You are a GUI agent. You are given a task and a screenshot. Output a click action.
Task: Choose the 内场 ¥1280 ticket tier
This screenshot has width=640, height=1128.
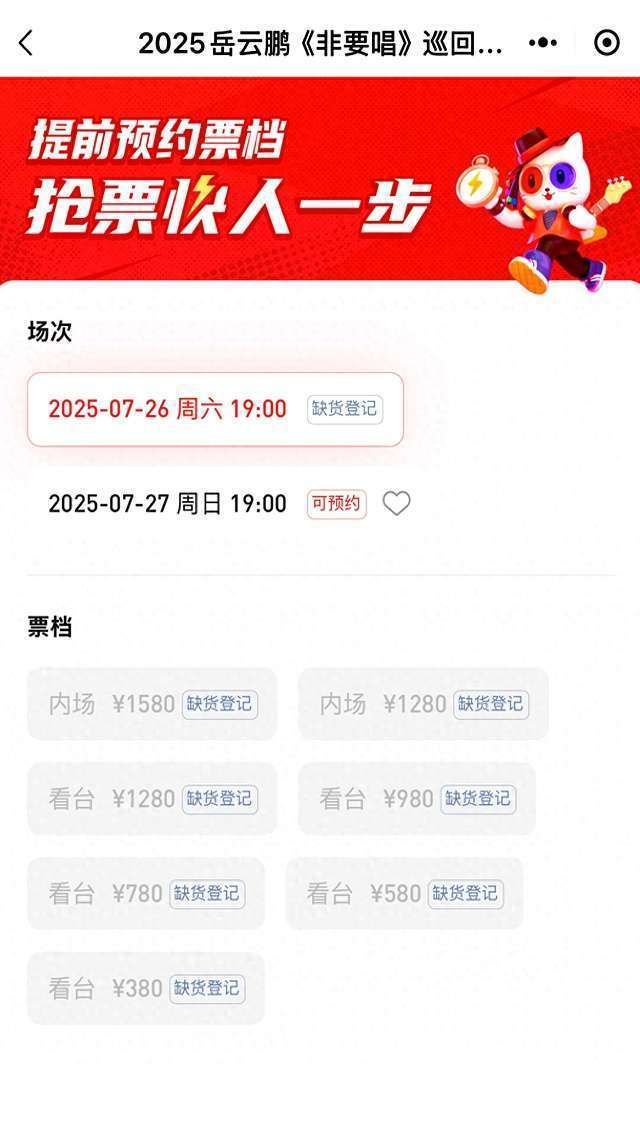[423, 704]
